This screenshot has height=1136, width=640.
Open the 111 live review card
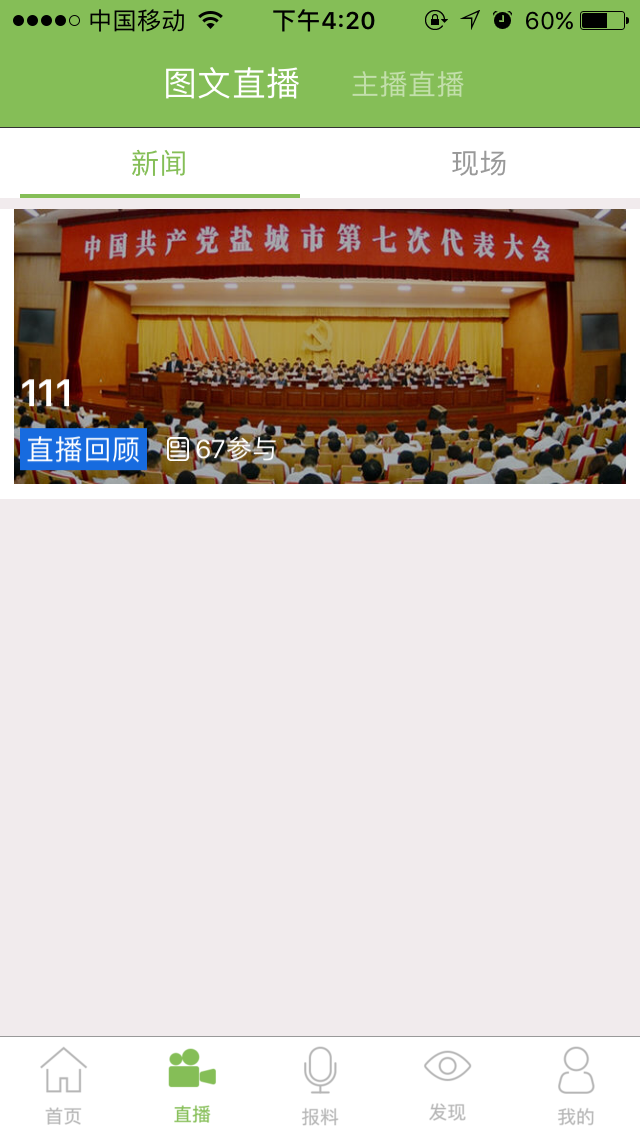click(x=320, y=346)
